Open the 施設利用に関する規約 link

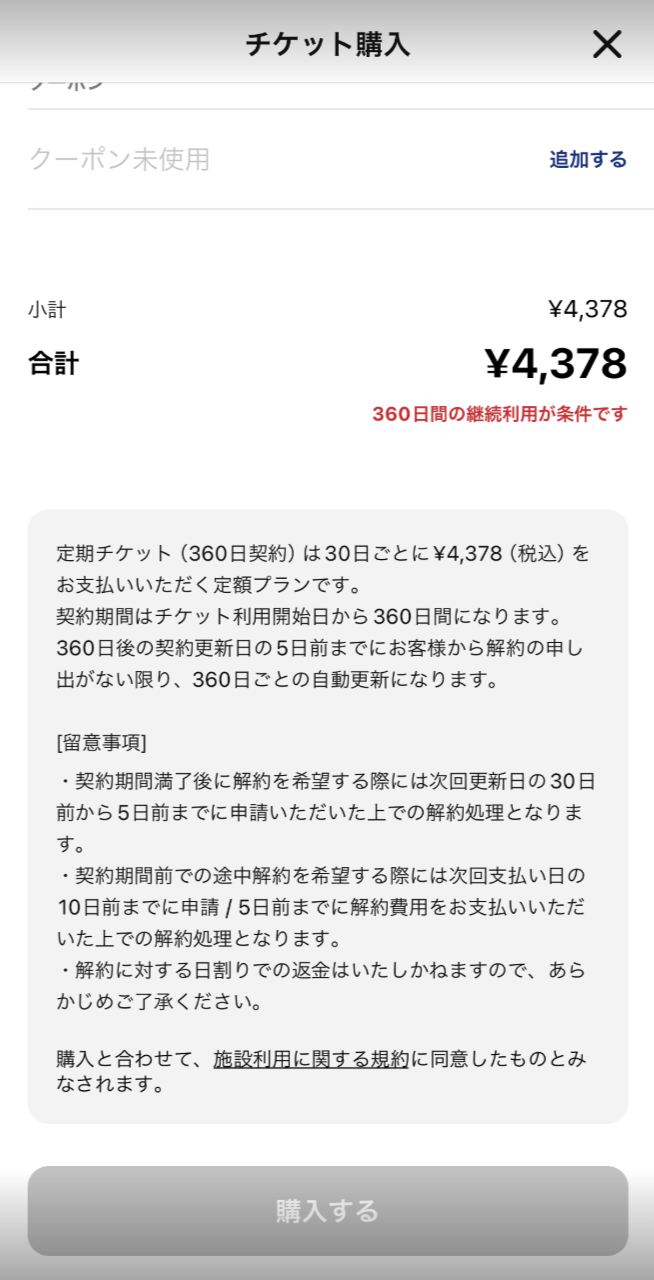click(311, 1059)
